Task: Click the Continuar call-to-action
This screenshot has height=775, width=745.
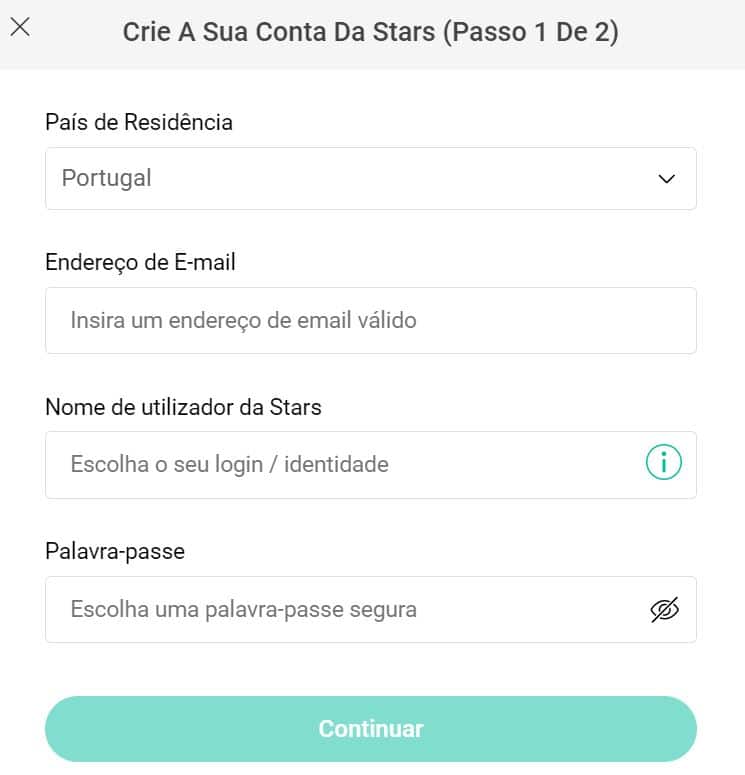Action: tap(370, 728)
